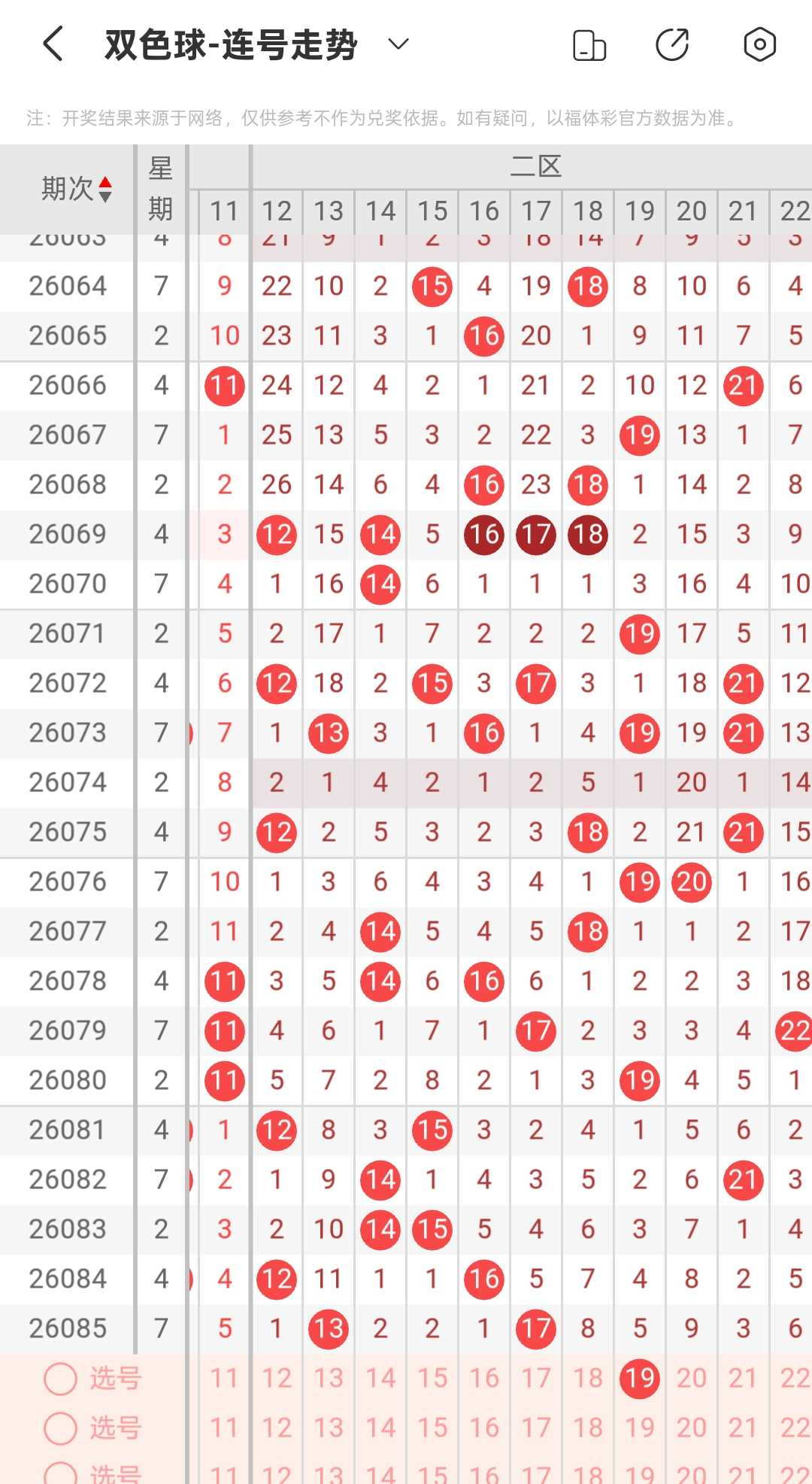
Task: Select the second 选号 row radio circle
Action: coord(60,1428)
